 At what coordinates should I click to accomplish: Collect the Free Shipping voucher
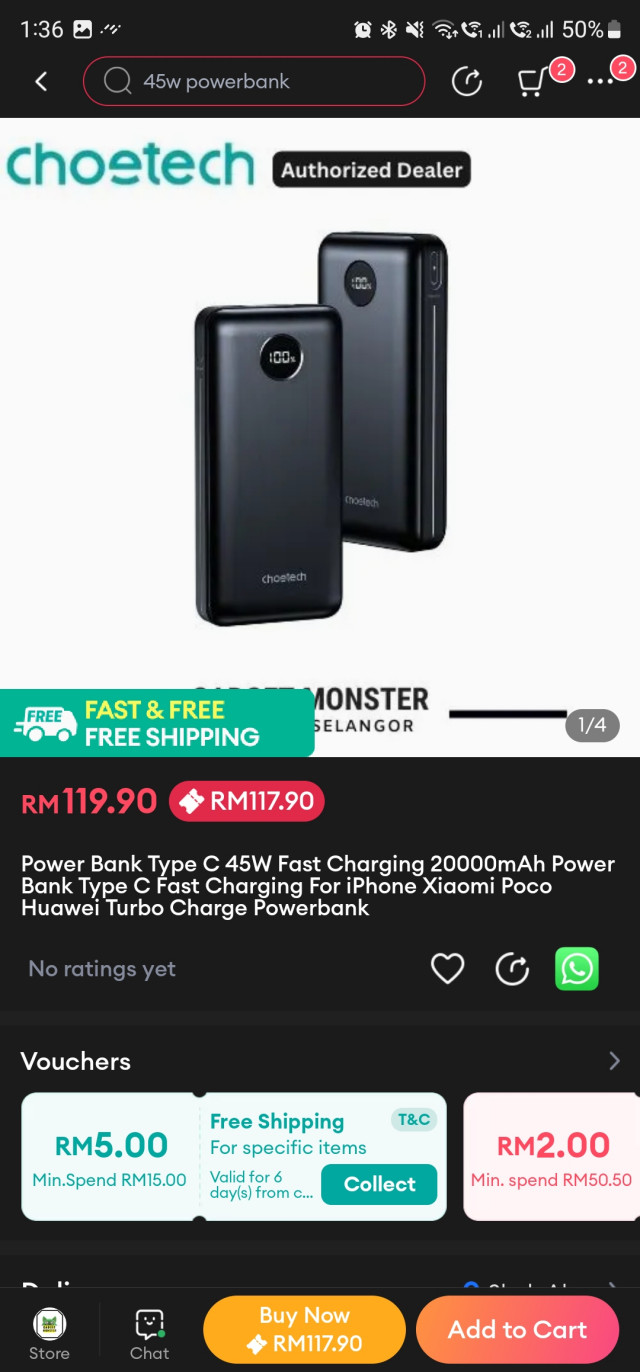tap(379, 1184)
